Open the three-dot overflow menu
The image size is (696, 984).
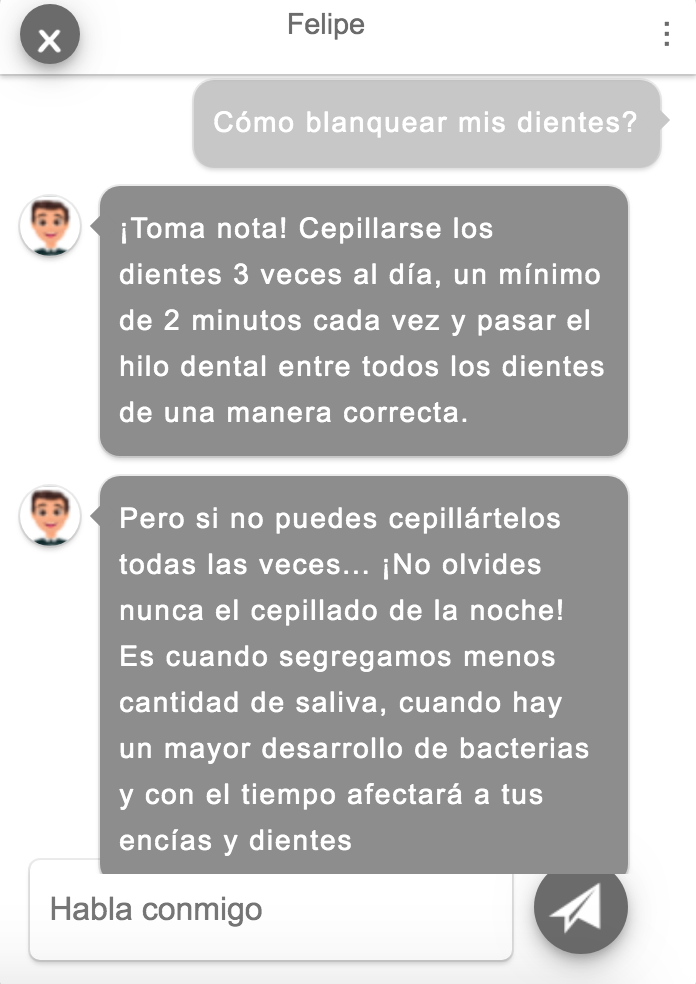[x=666, y=34]
